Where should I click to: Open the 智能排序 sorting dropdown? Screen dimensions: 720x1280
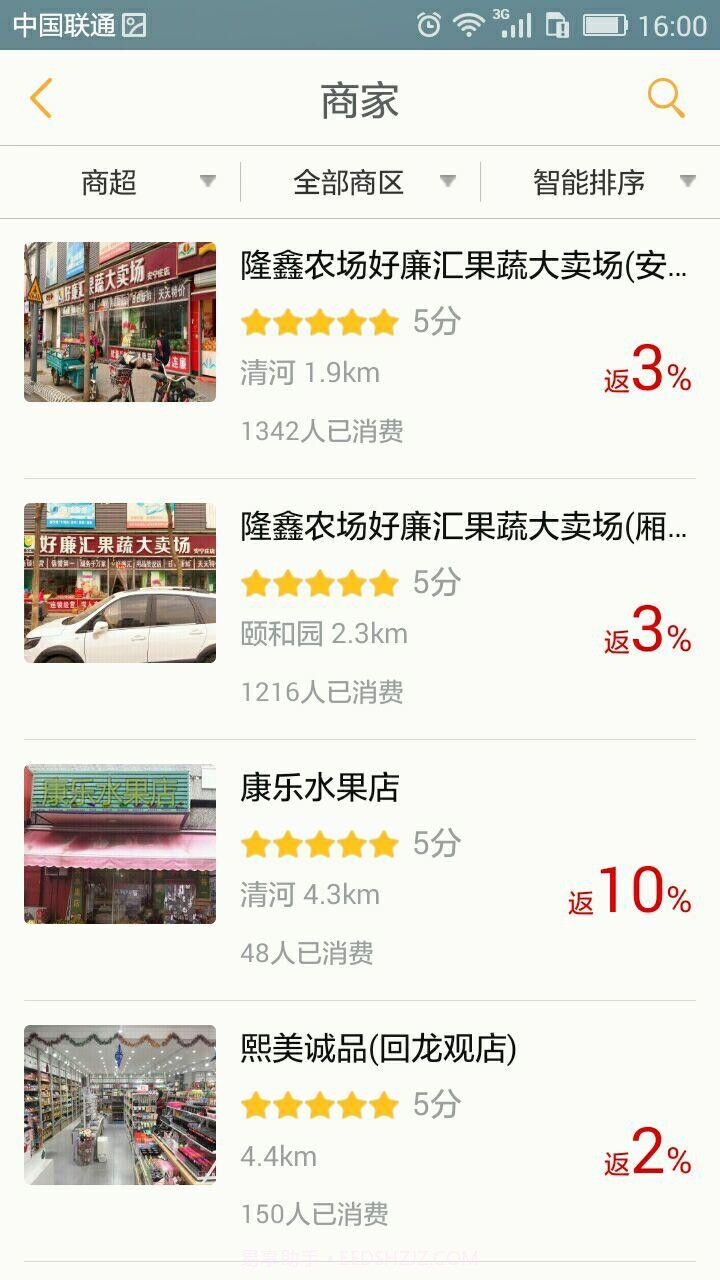coord(610,181)
